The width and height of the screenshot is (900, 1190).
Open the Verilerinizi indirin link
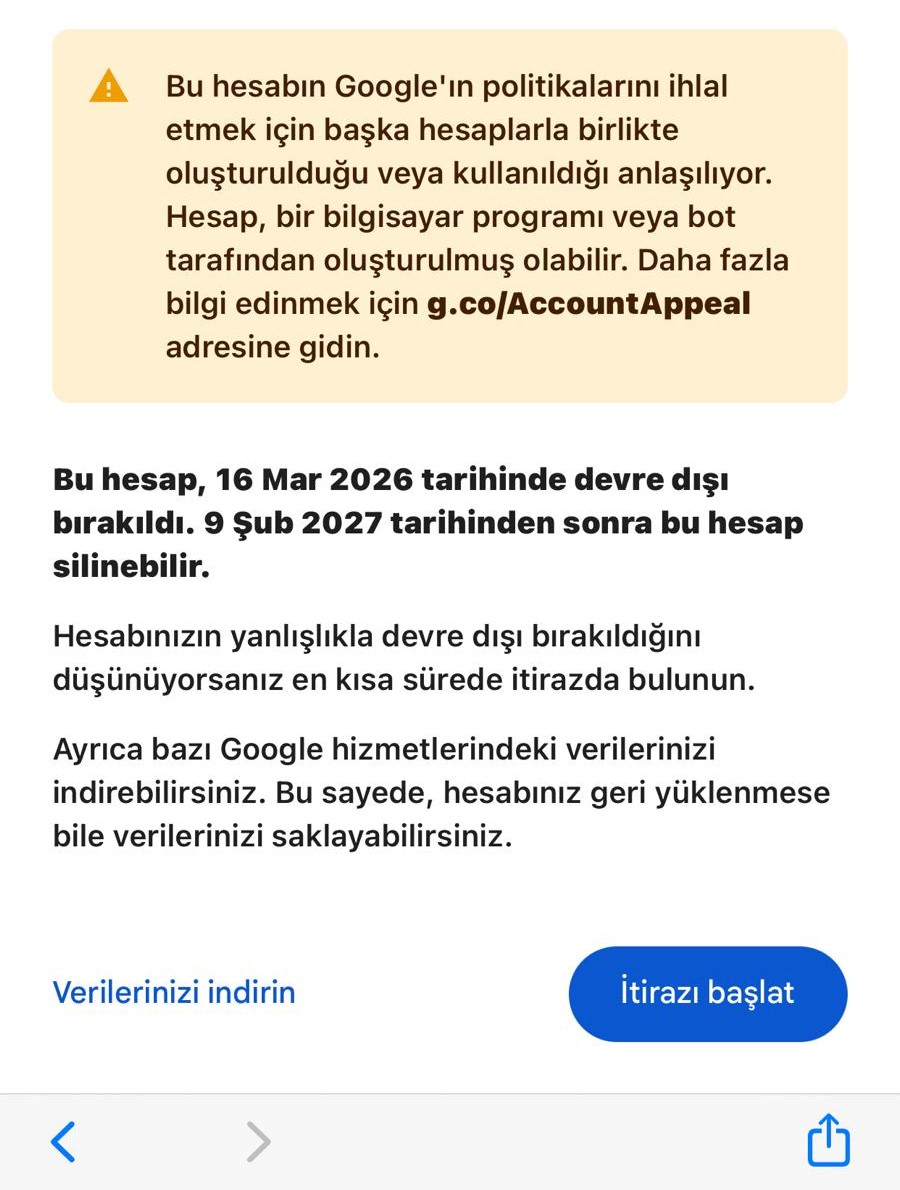click(x=174, y=993)
